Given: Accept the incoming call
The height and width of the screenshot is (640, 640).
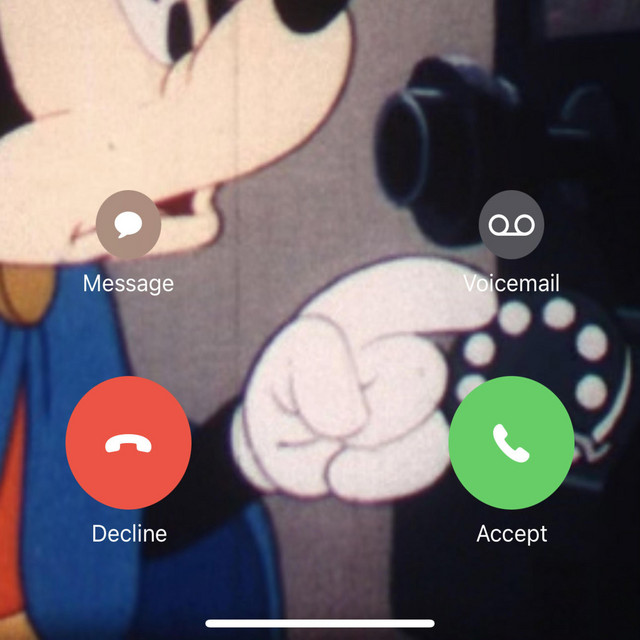Looking at the screenshot, I should pos(511,440).
